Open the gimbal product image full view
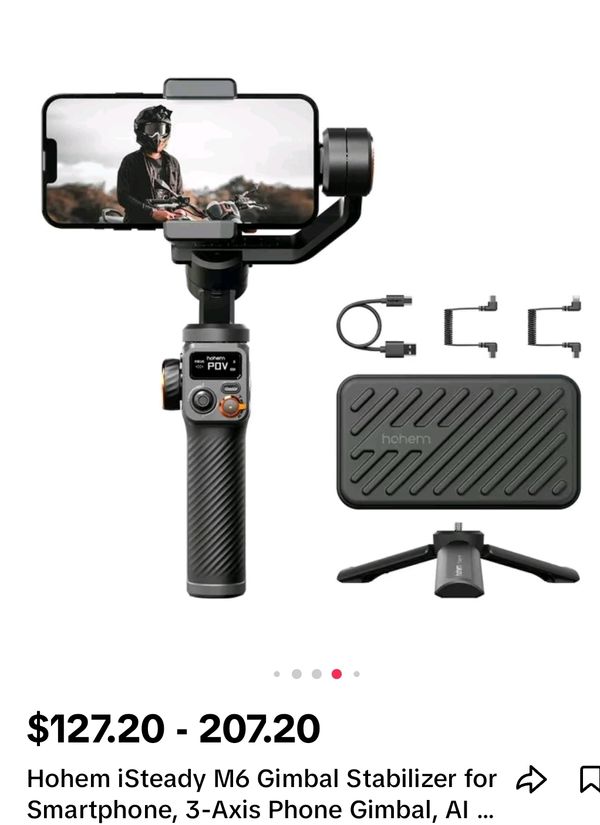Image resolution: width=600 pixels, height=825 pixels. pos(300,340)
